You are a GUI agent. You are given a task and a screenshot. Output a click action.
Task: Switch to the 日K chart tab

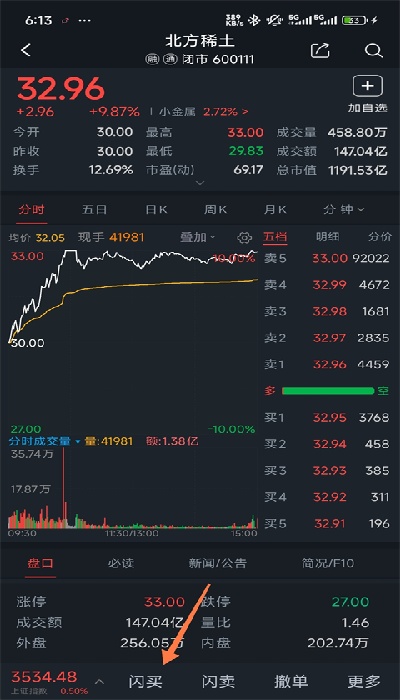(157, 209)
